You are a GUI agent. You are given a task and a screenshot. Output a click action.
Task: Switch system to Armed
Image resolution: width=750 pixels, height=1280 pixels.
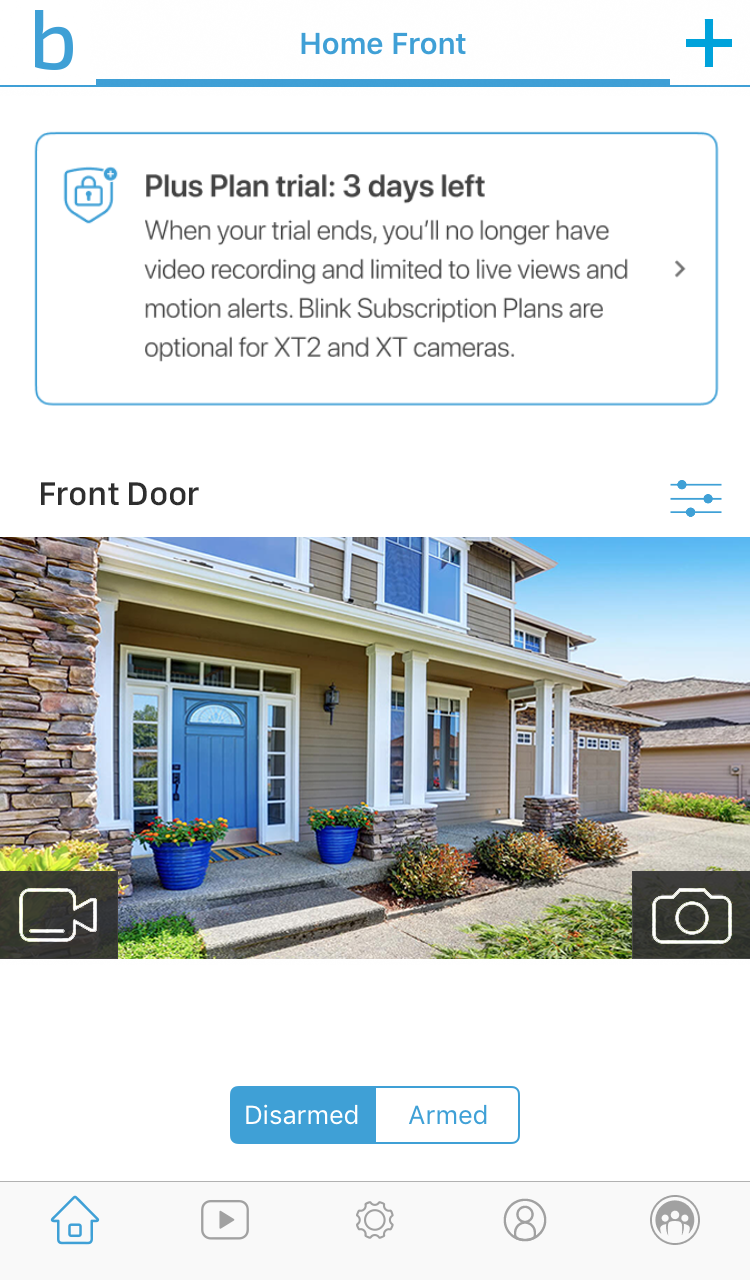pos(447,1115)
